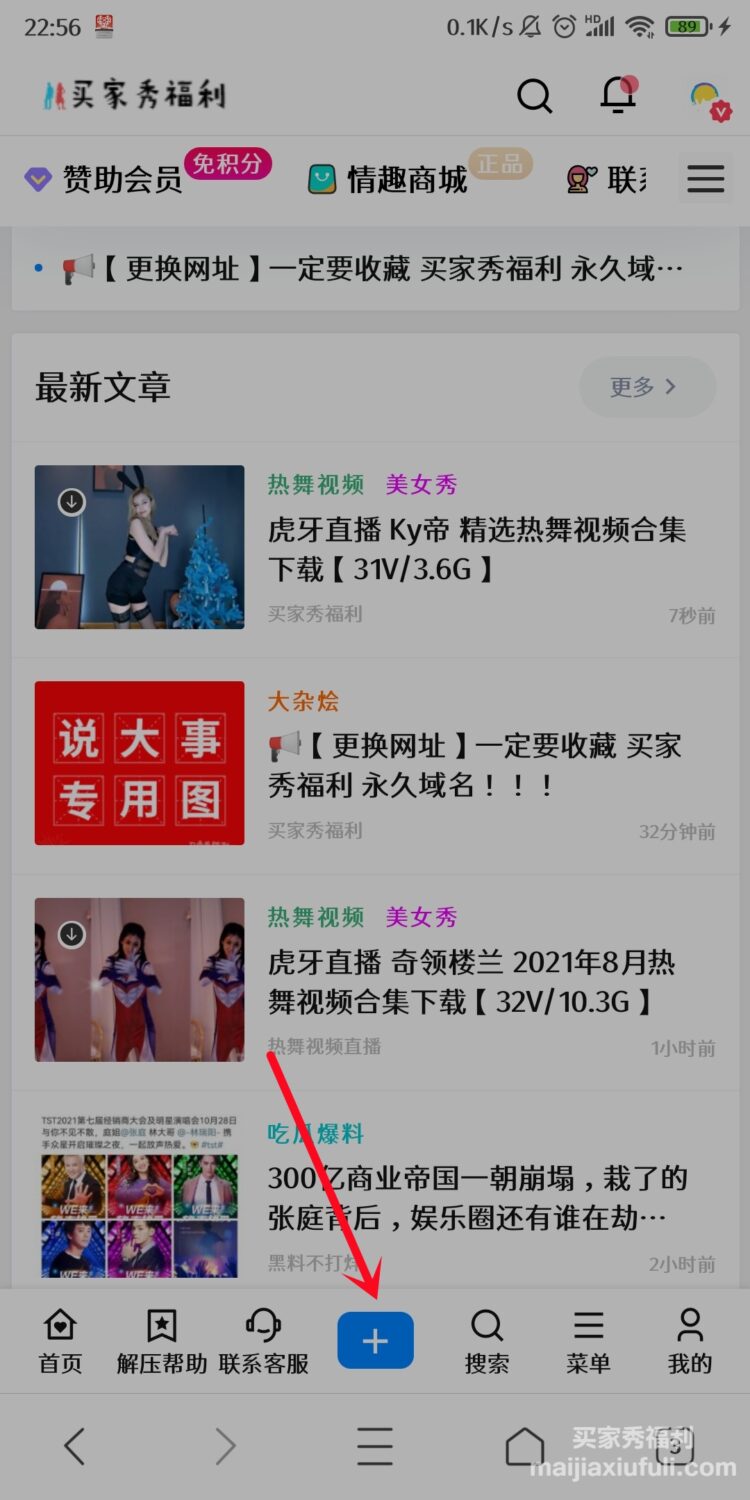This screenshot has width=750, height=1500.
Task: Expand the hamburger category menu
Action: [x=705, y=179]
